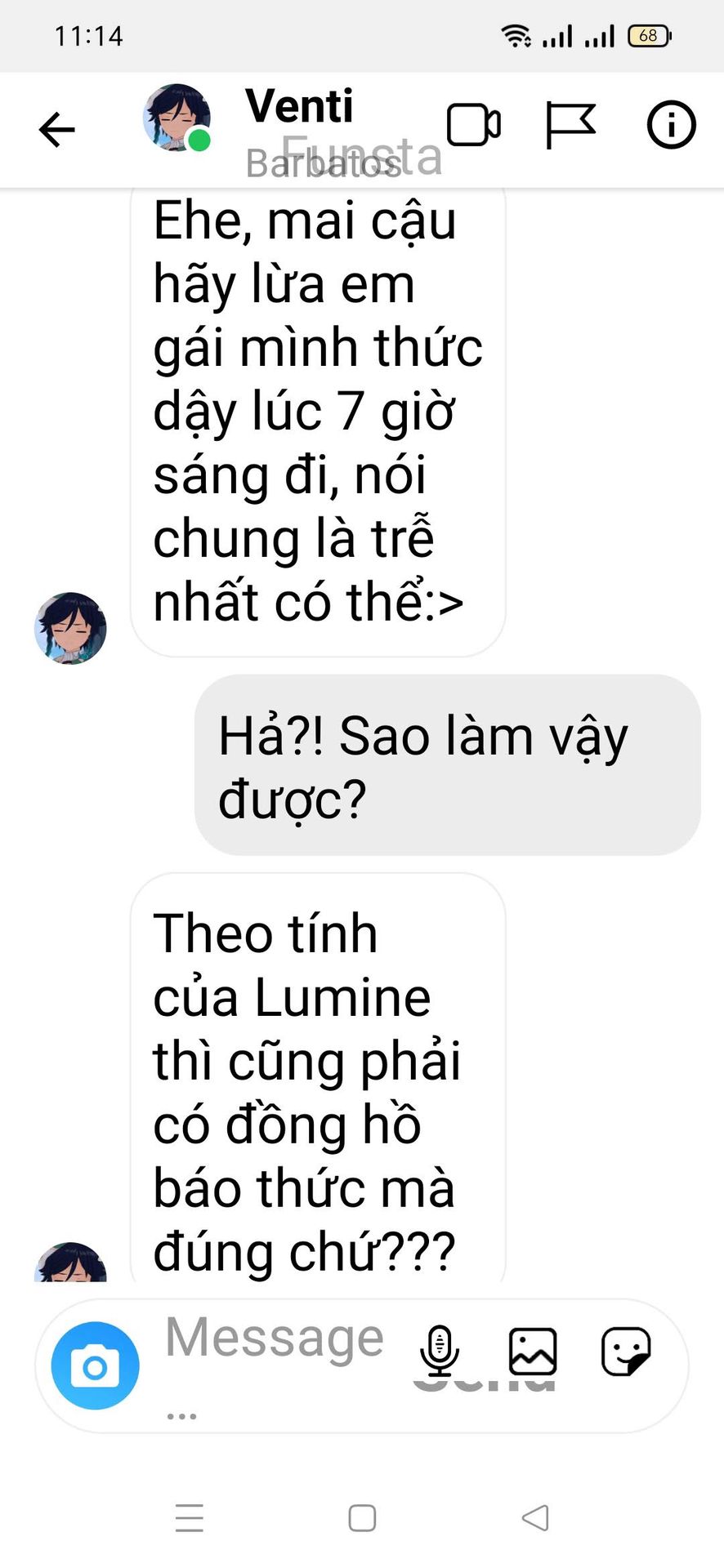724x1568 pixels.
Task: Flag this conversation
Action: point(570,126)
